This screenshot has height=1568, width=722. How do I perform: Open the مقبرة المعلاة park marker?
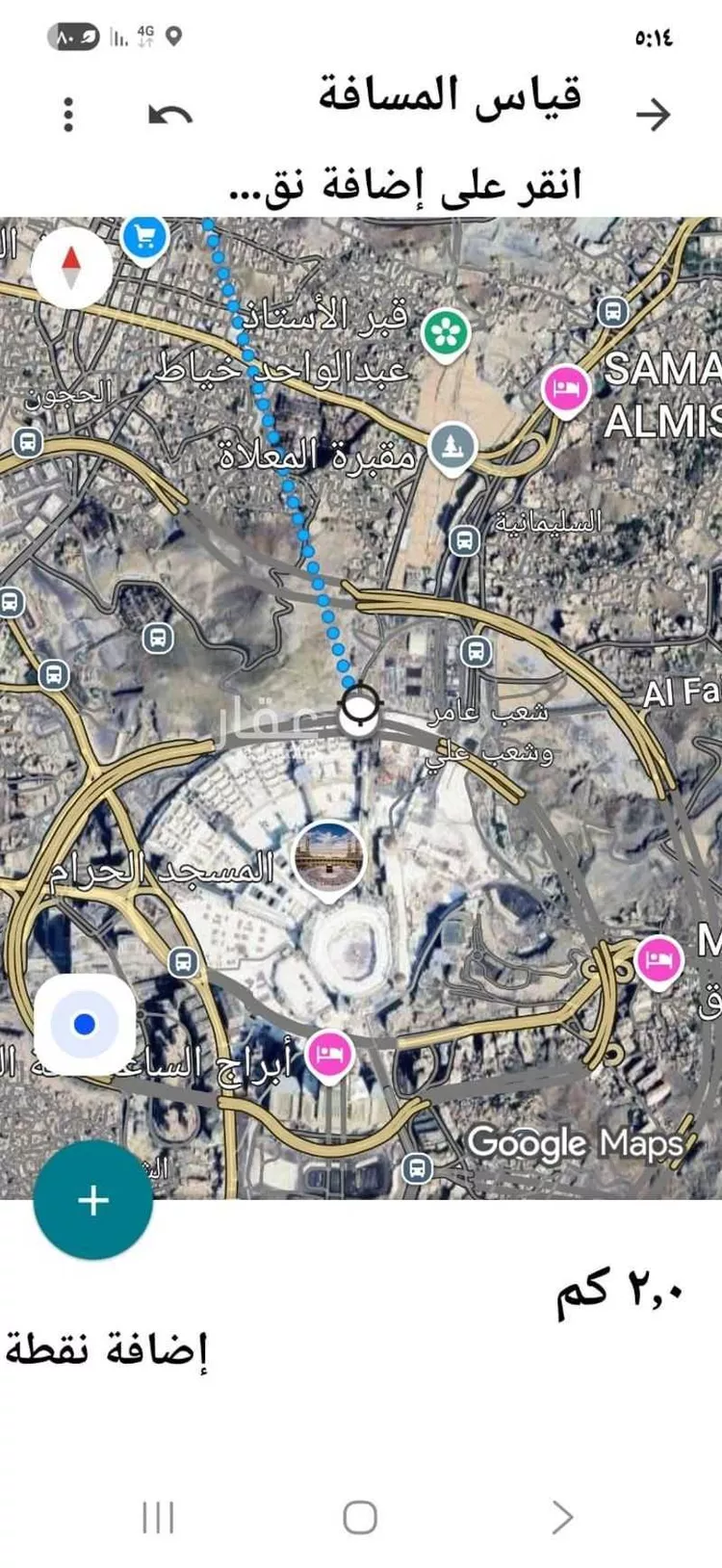pyautogui.click(x=452, y=447)
